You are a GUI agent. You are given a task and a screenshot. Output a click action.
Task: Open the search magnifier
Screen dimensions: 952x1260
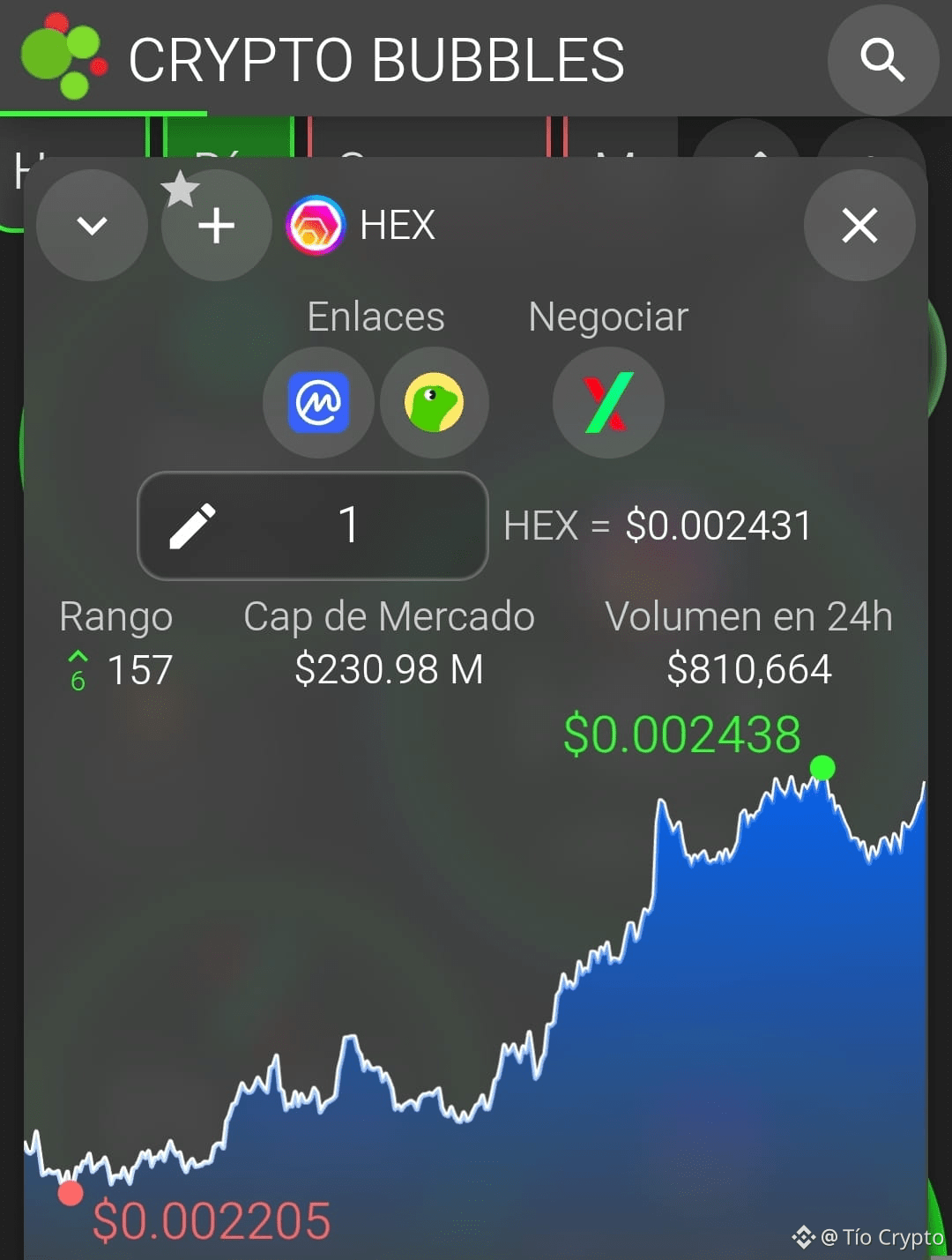pyautogui.click(x=883, y=60)
